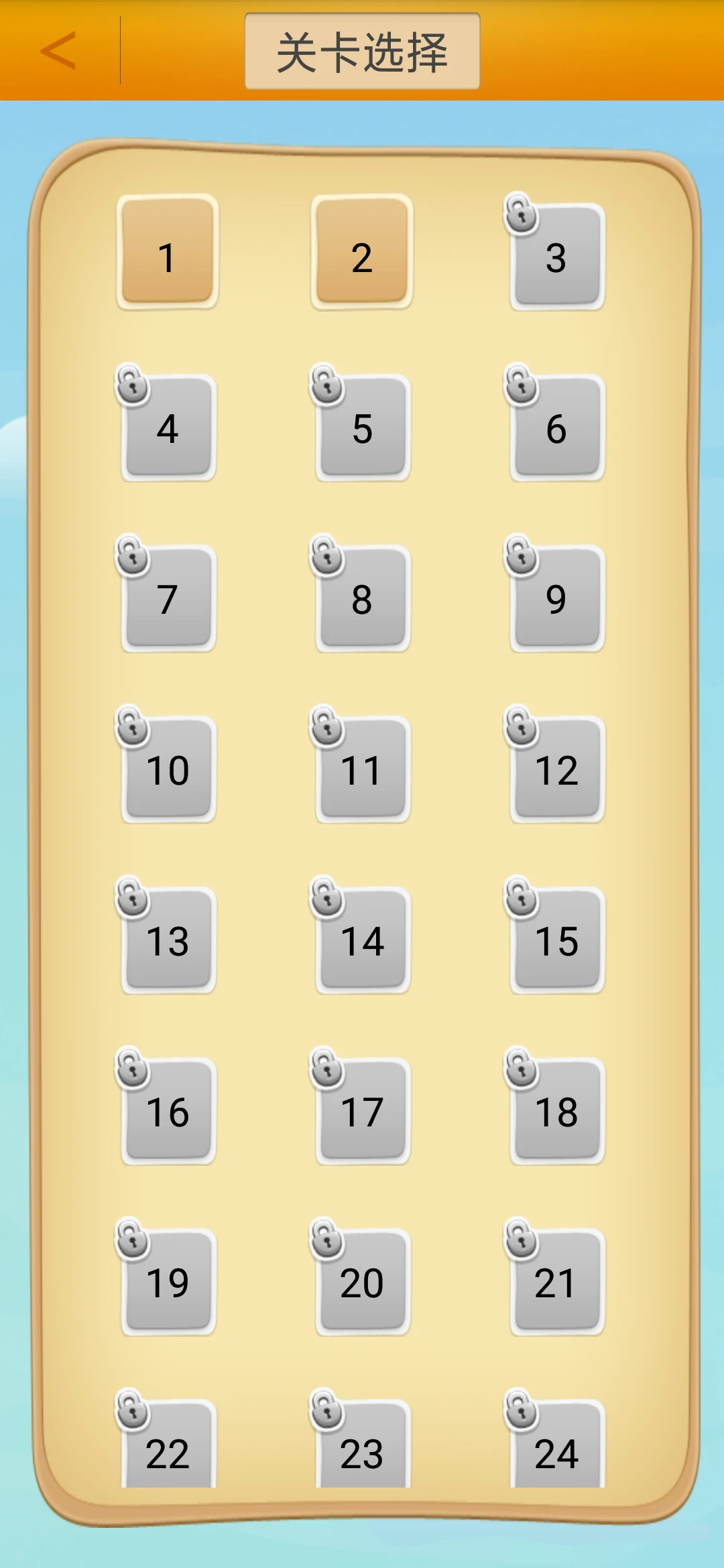The width and height of the screenshot is (724, 1568).
Task: Tap locked level 18
Action: (x=556, y=1111)
